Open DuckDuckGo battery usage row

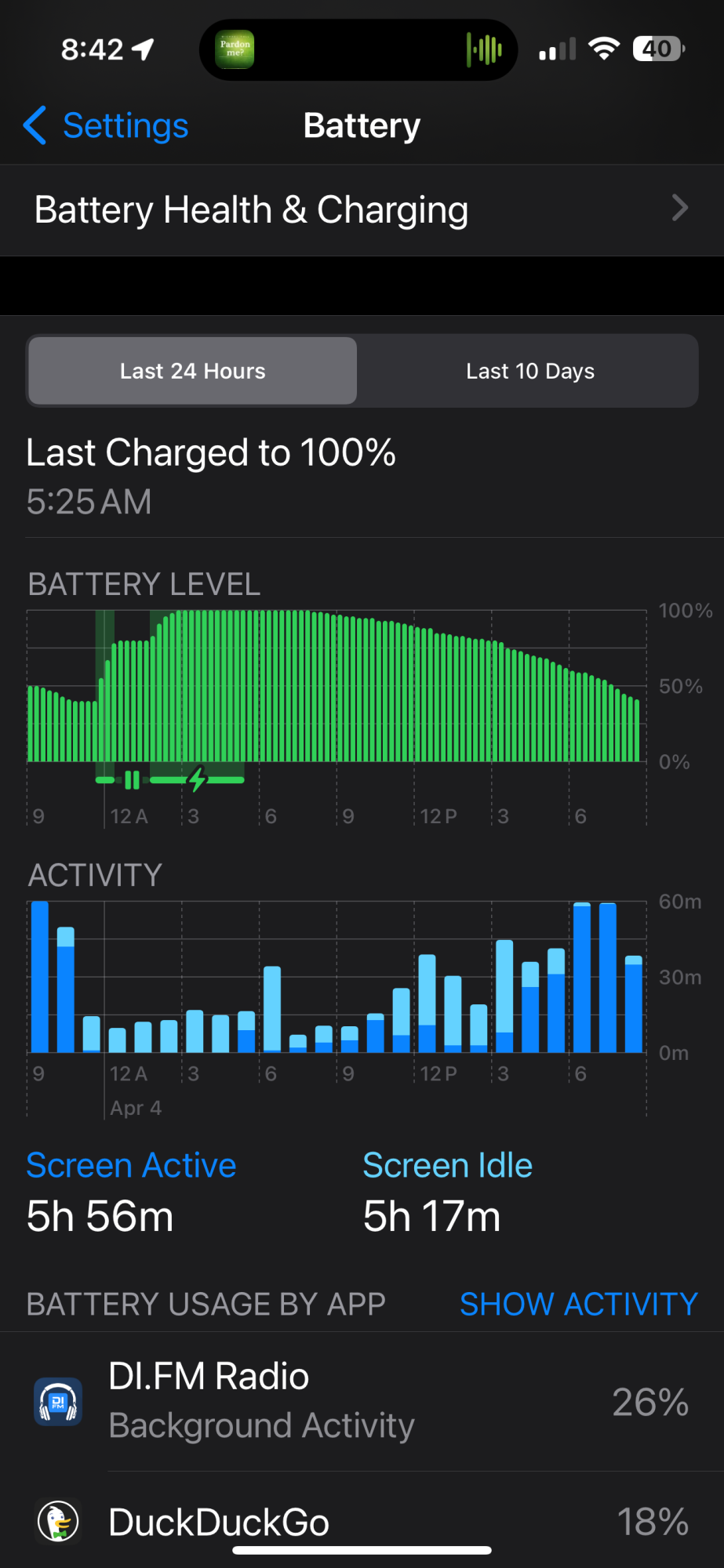coord(362,1521)
